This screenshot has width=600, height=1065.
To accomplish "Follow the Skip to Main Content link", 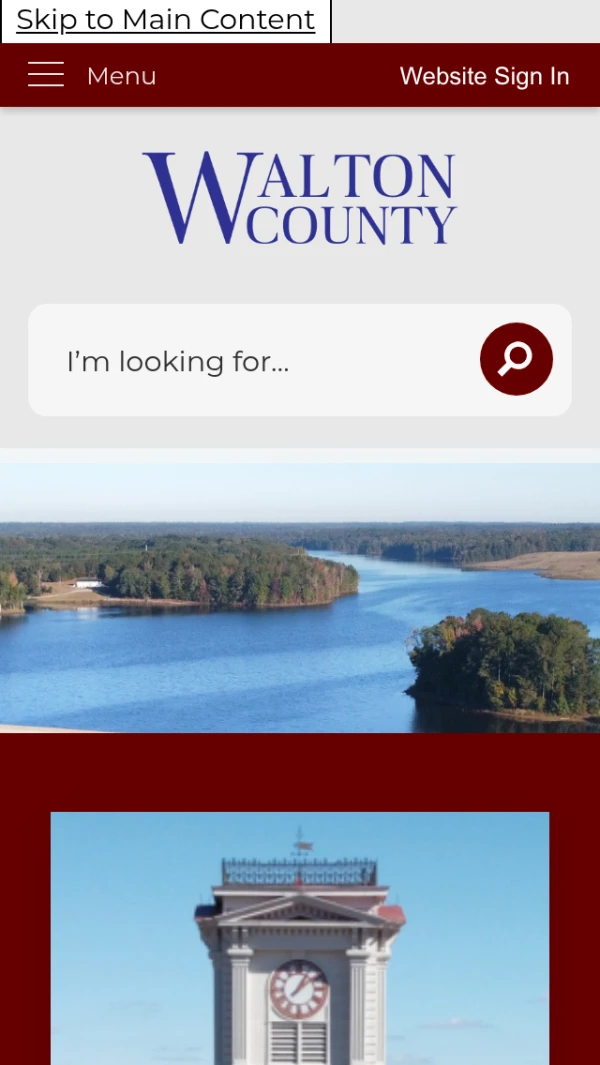I will pyautogui.click(x=165, y=20).
